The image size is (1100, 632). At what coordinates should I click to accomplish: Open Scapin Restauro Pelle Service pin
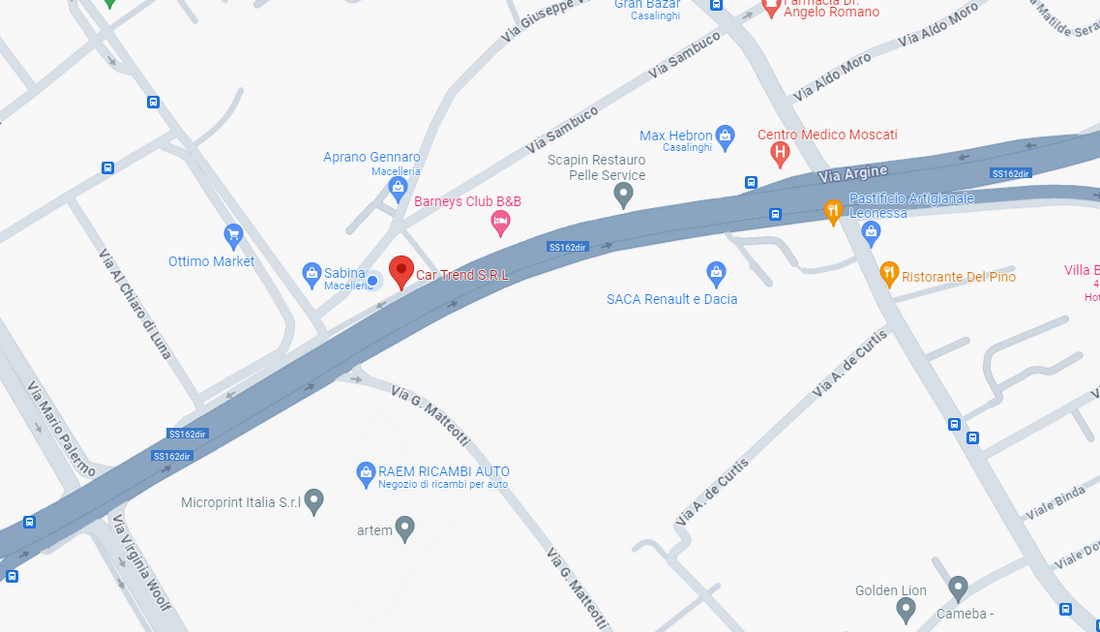point(624,194)
